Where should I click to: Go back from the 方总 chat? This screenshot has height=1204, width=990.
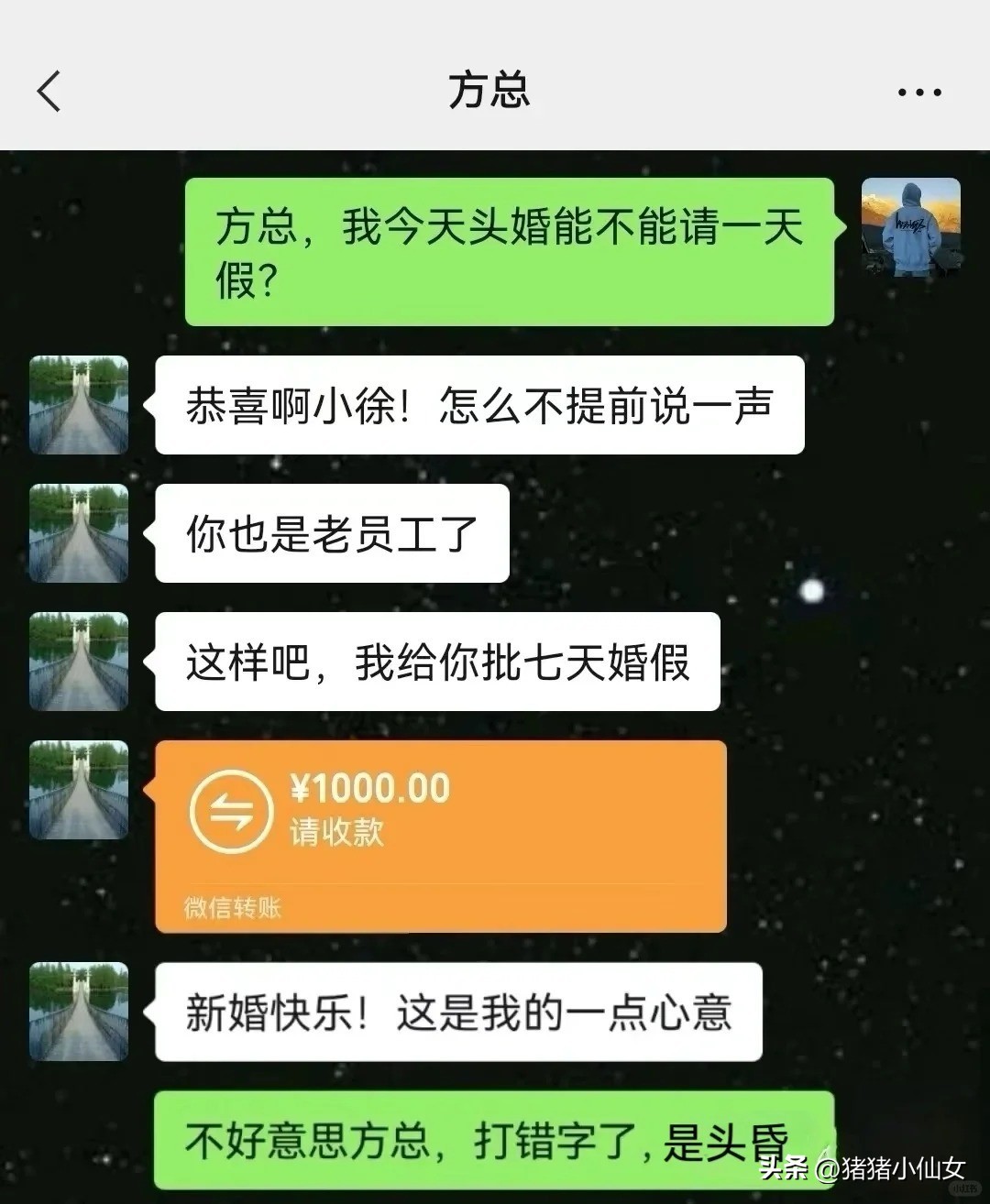click(x=49, y=92)
